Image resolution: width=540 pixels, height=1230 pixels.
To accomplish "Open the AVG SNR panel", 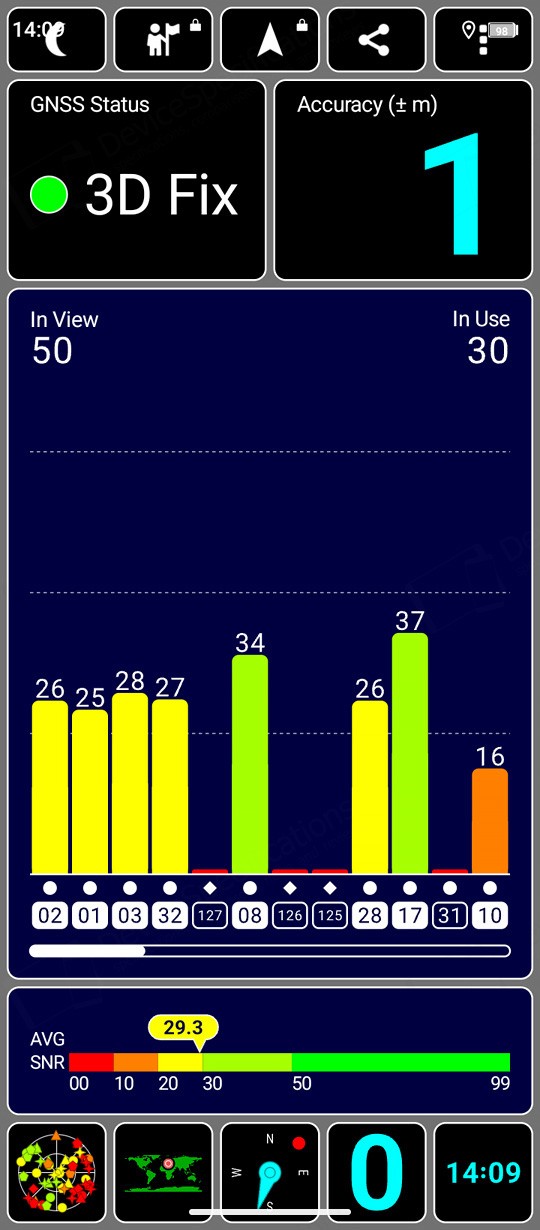I will (270, 1050).
